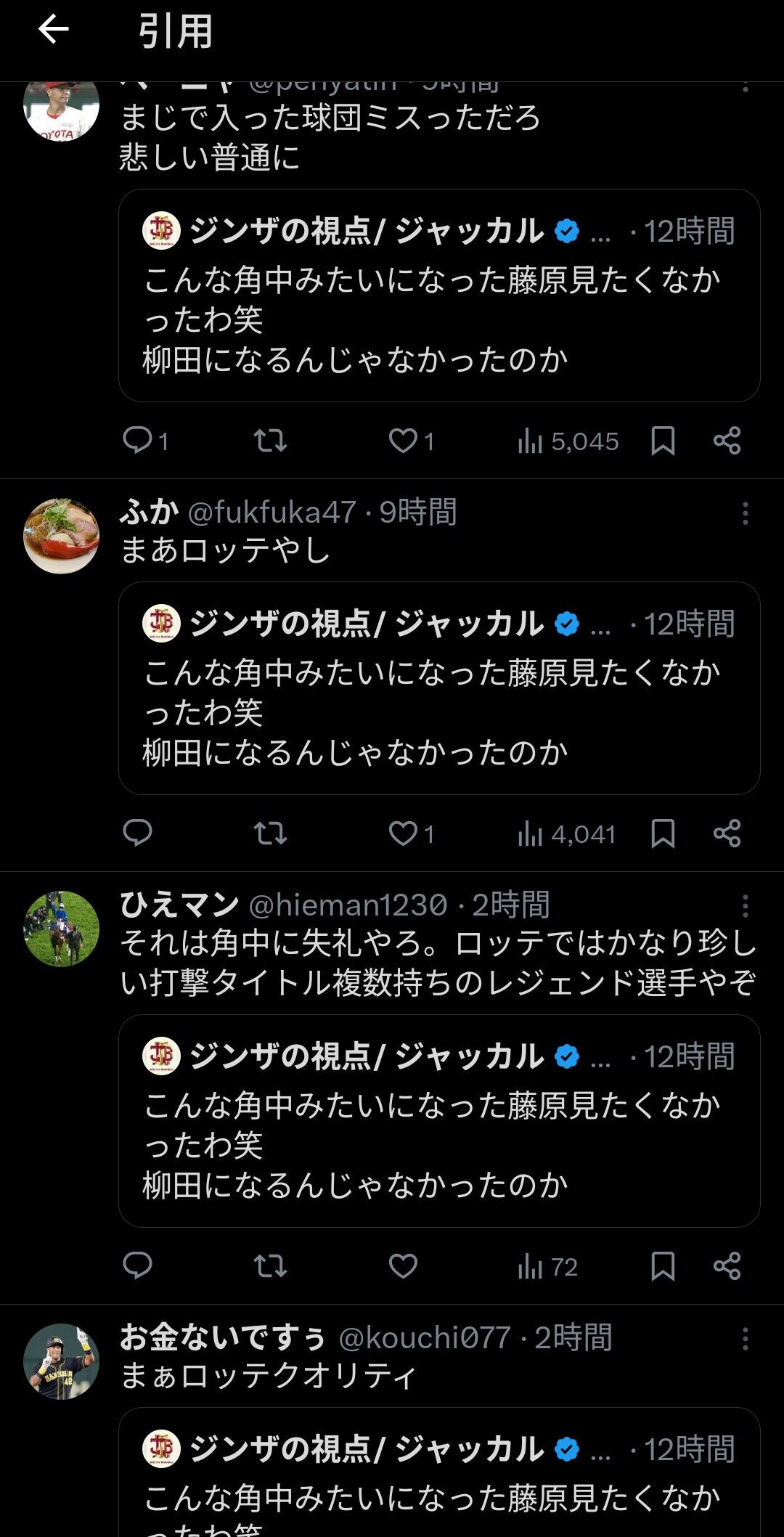
Task: Share ひえマン's post
Action: coord(727,1265)
